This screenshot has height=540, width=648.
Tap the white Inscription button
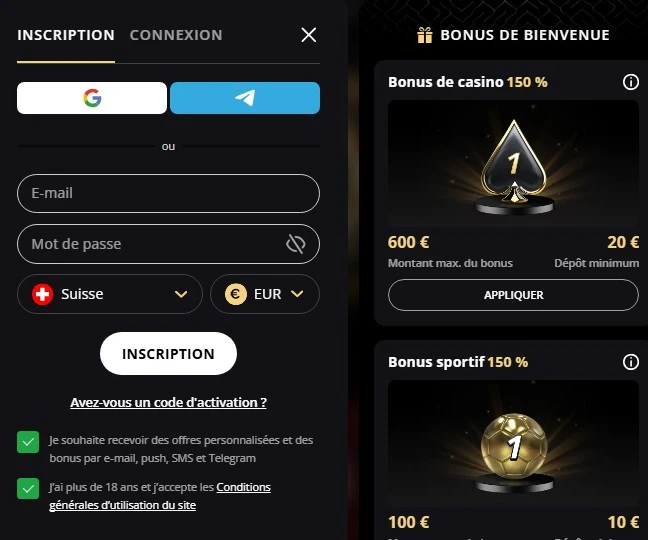168,354
